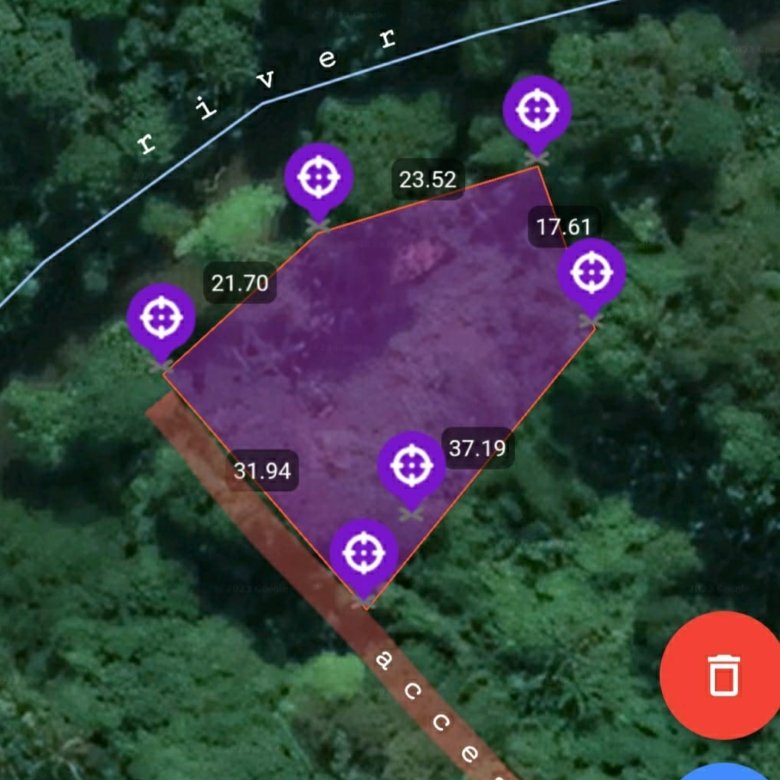Select the vertex marker joining edges 21.70 and 23.52
This screenshot has height=780, width=780.
tap(319, 178)
